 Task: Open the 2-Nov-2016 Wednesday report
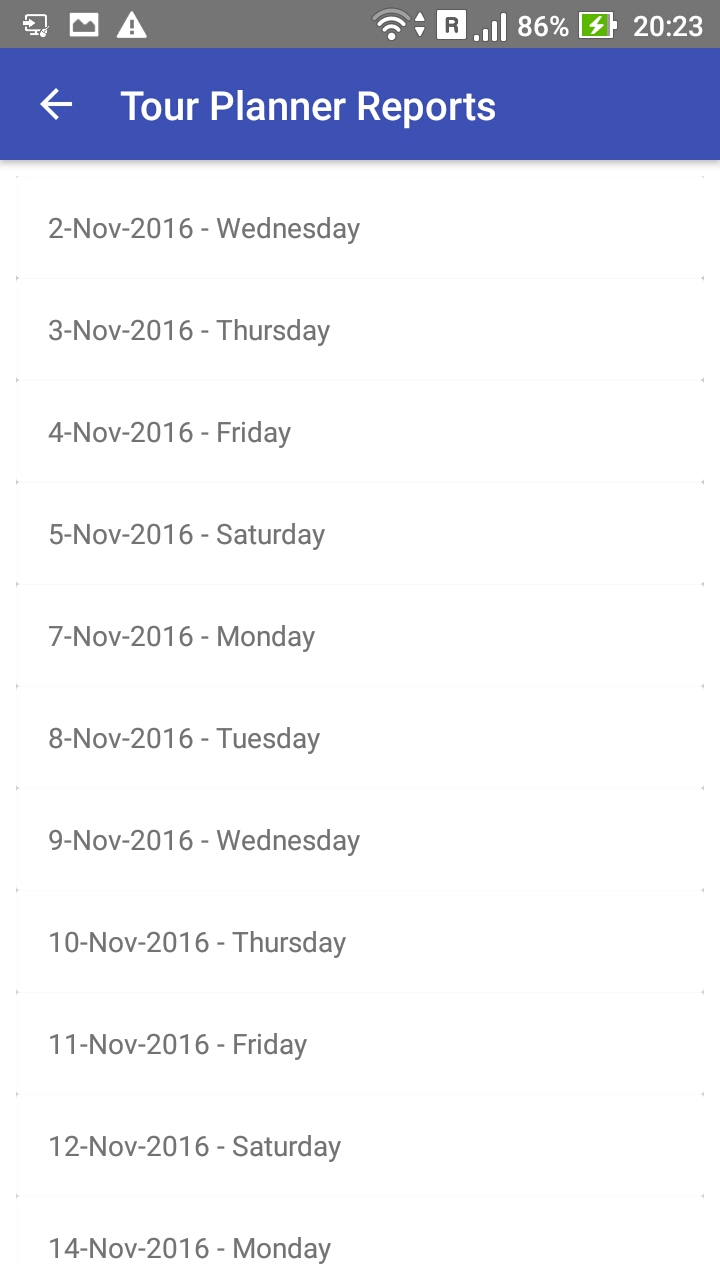point(360,228)
